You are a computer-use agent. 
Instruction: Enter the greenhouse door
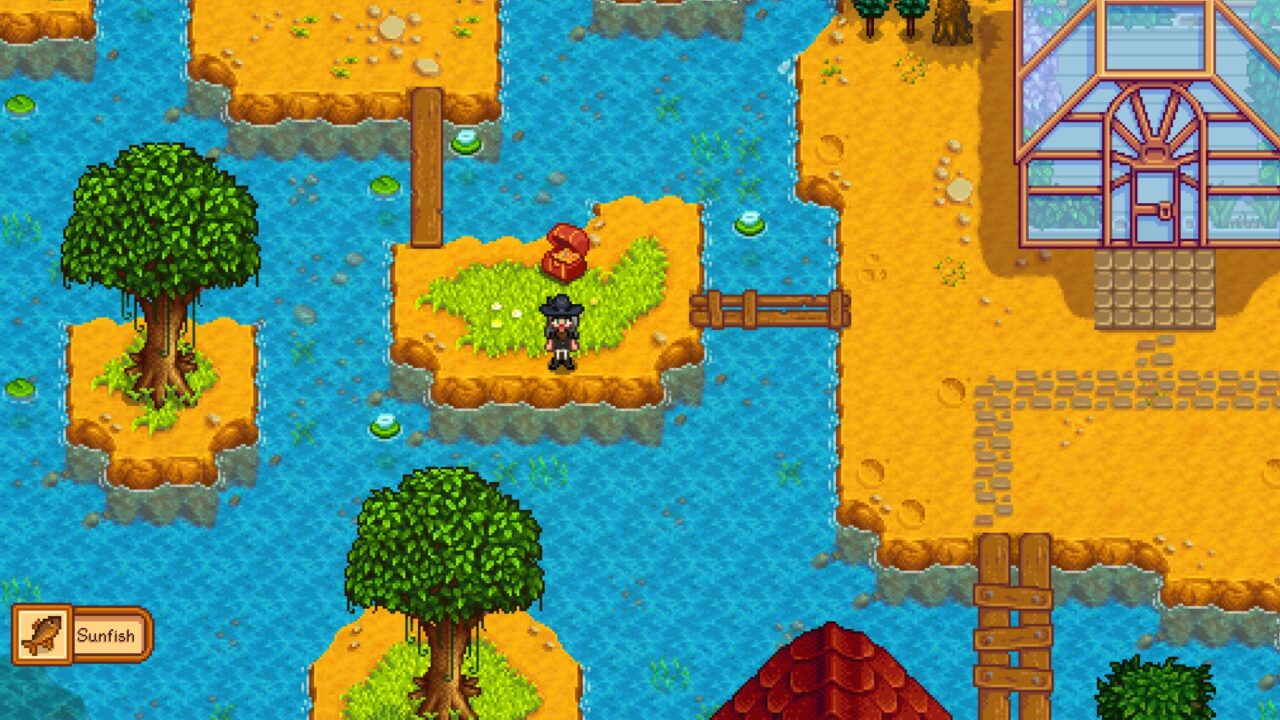point(1154,208)
